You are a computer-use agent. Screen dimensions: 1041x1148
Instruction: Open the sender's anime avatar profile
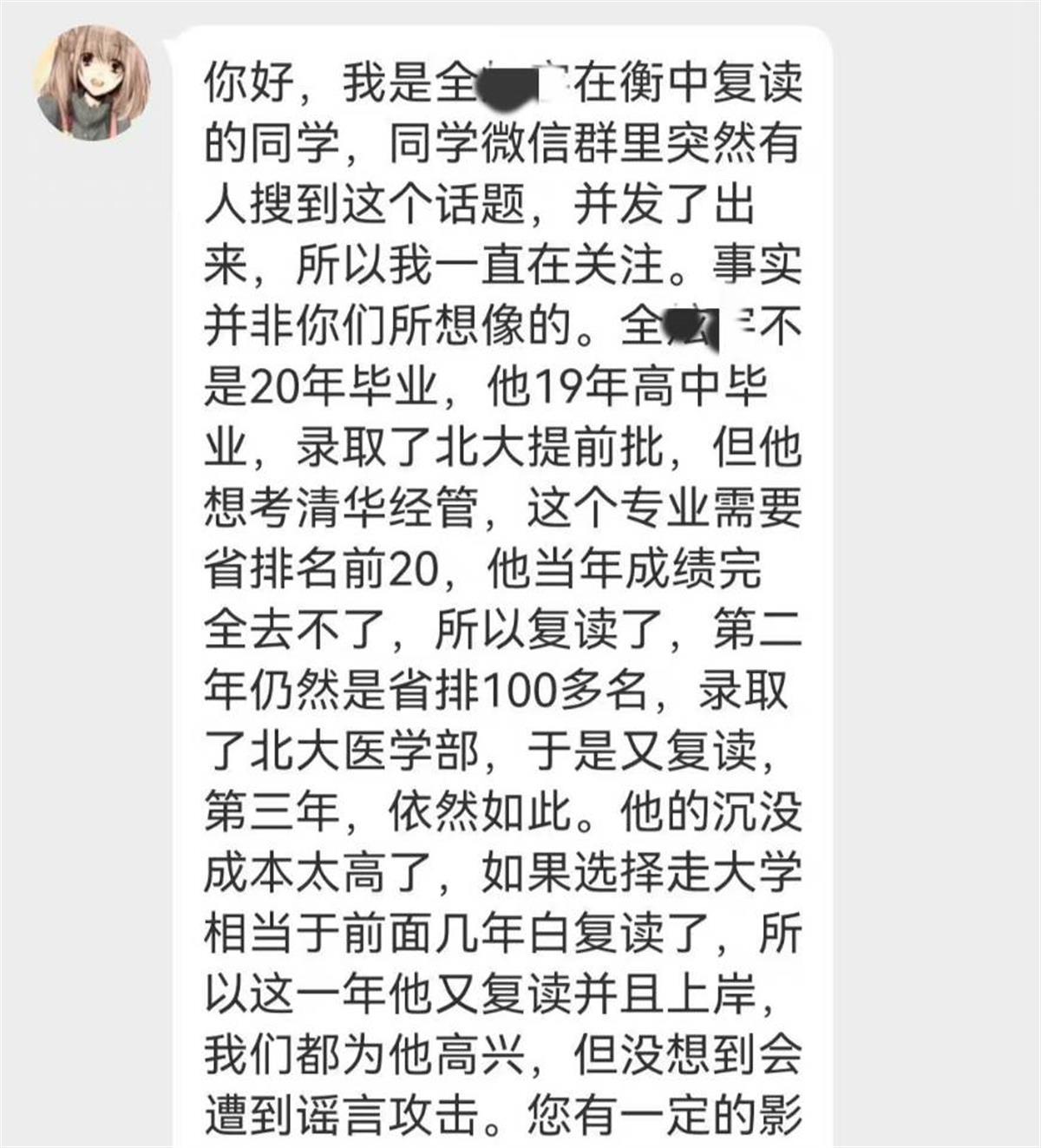92,83
